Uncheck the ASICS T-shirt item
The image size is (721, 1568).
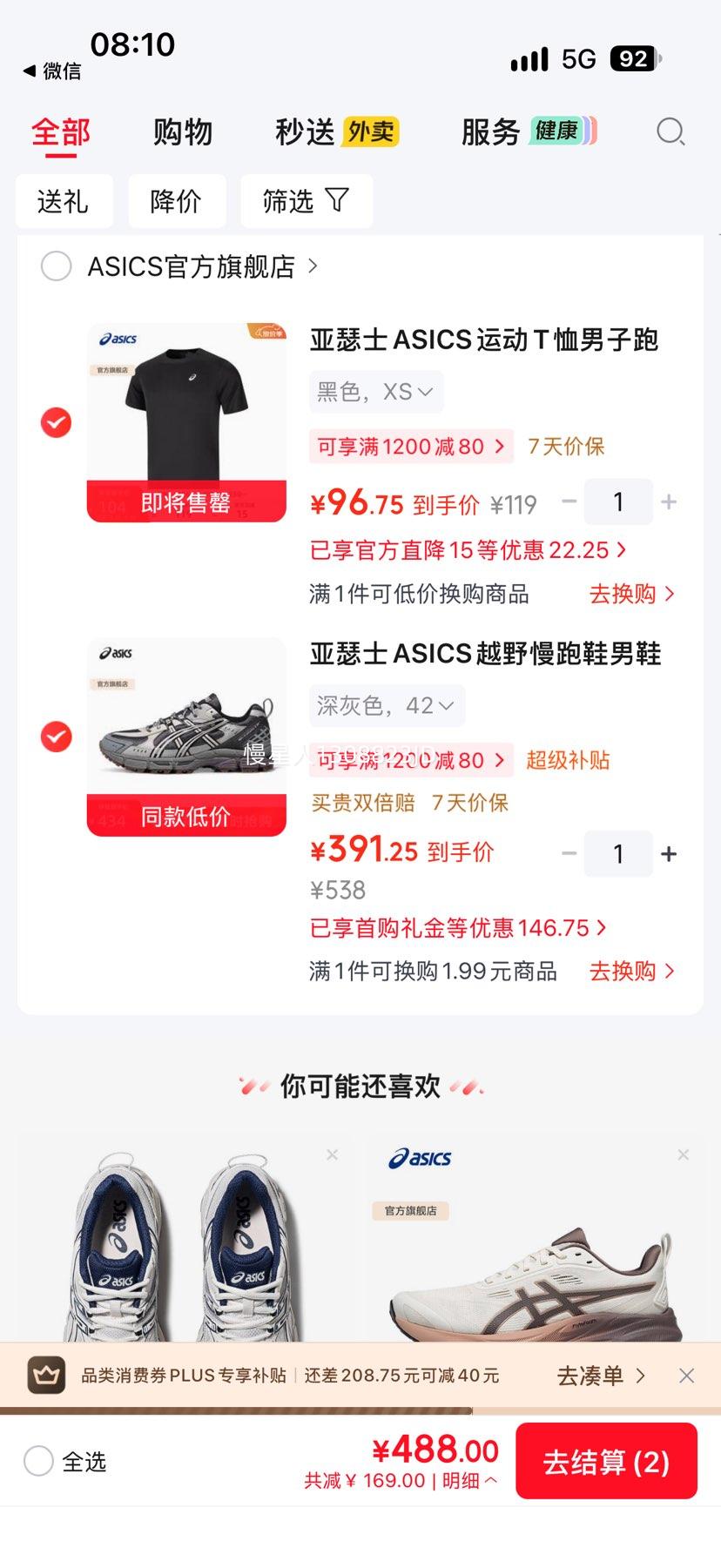click(57, 423)
